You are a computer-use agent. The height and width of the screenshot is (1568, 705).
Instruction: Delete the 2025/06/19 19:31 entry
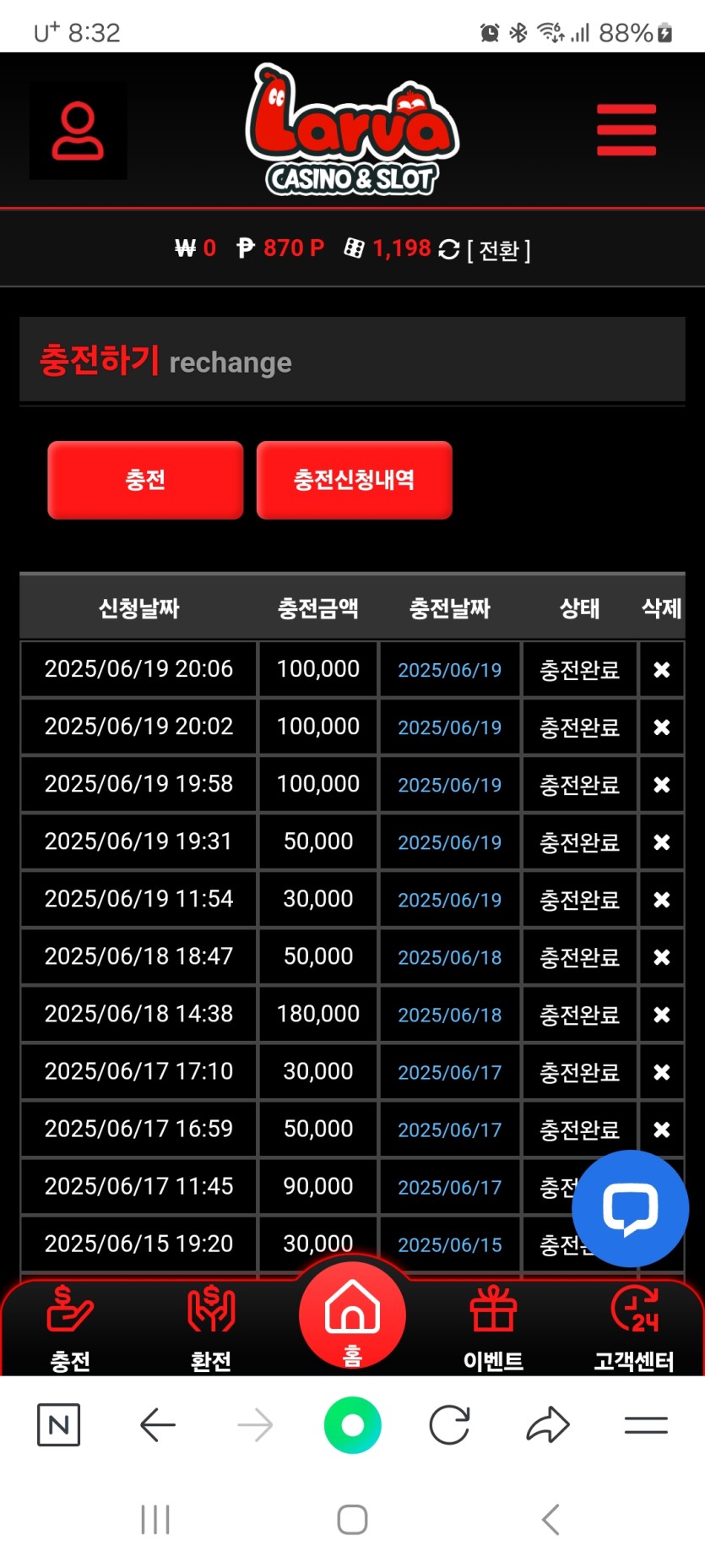coord(662,842)
